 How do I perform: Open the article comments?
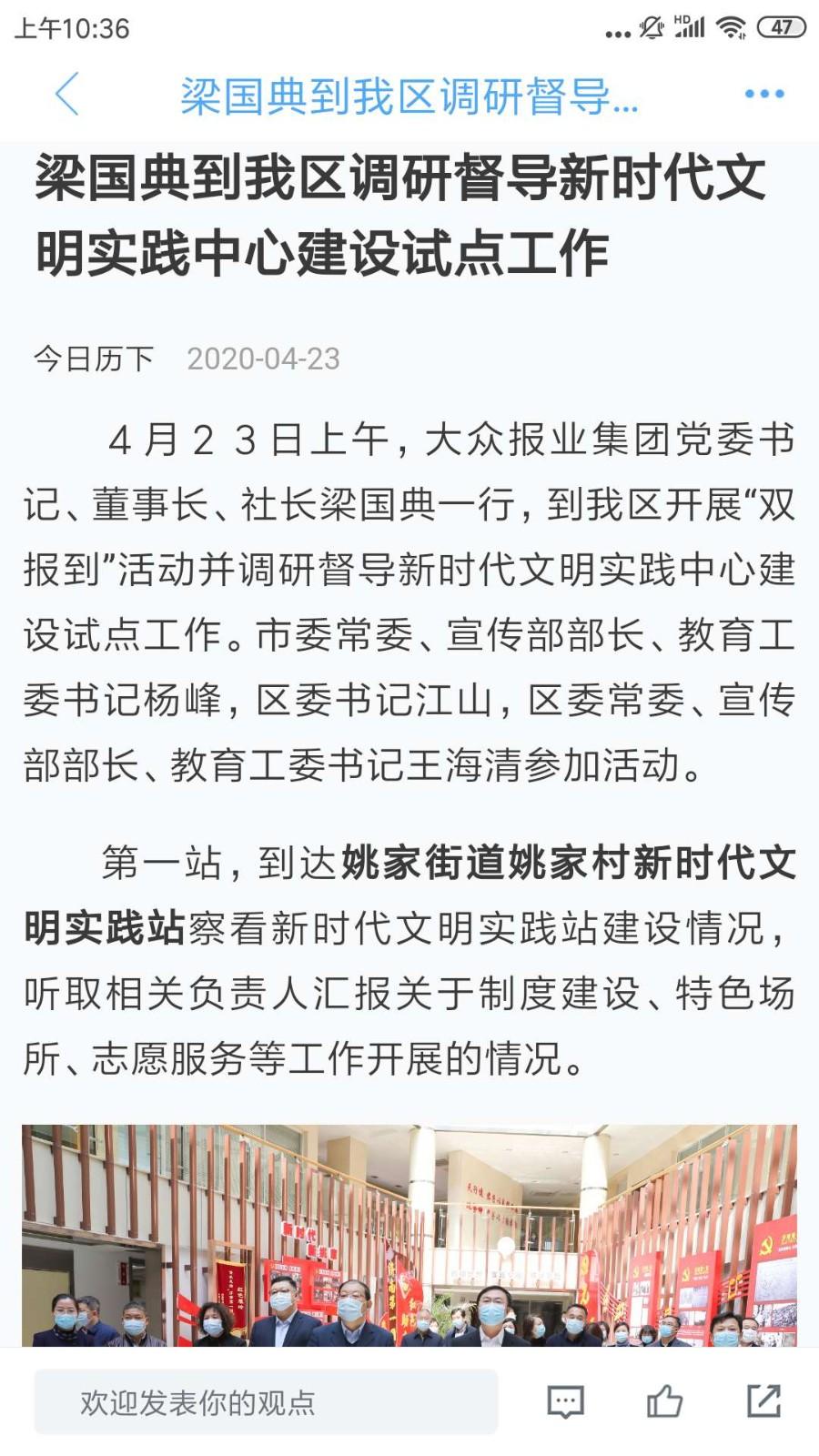click(x=565, y=1402)
